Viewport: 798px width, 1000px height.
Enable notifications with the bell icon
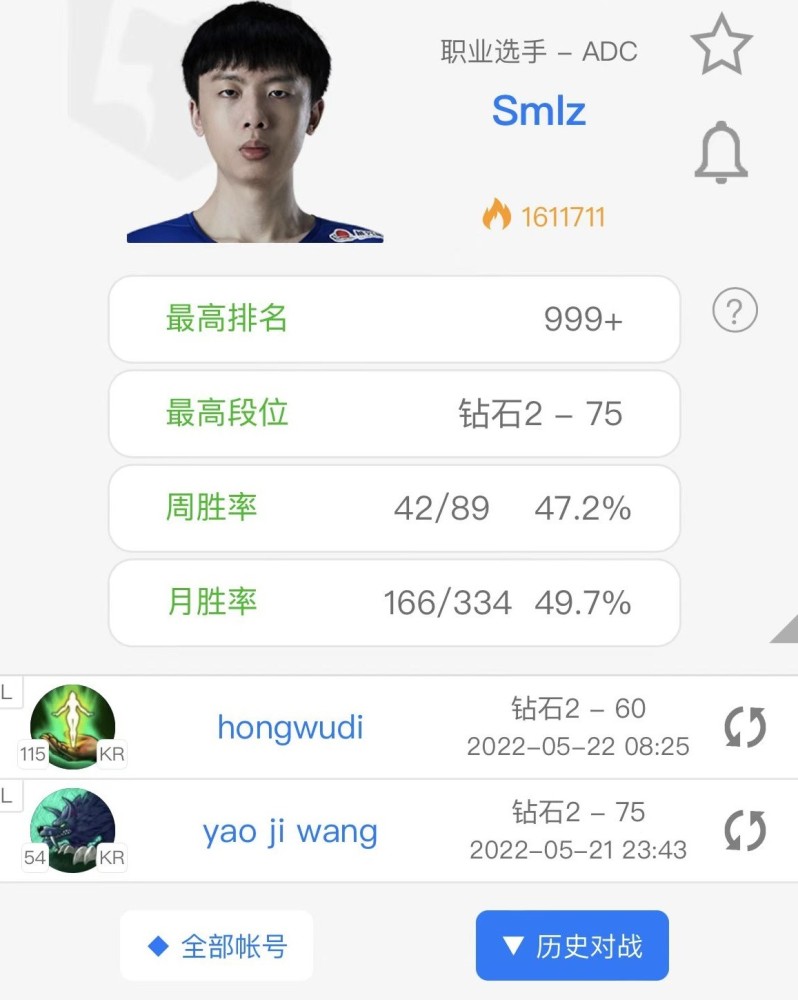(721, 155)
